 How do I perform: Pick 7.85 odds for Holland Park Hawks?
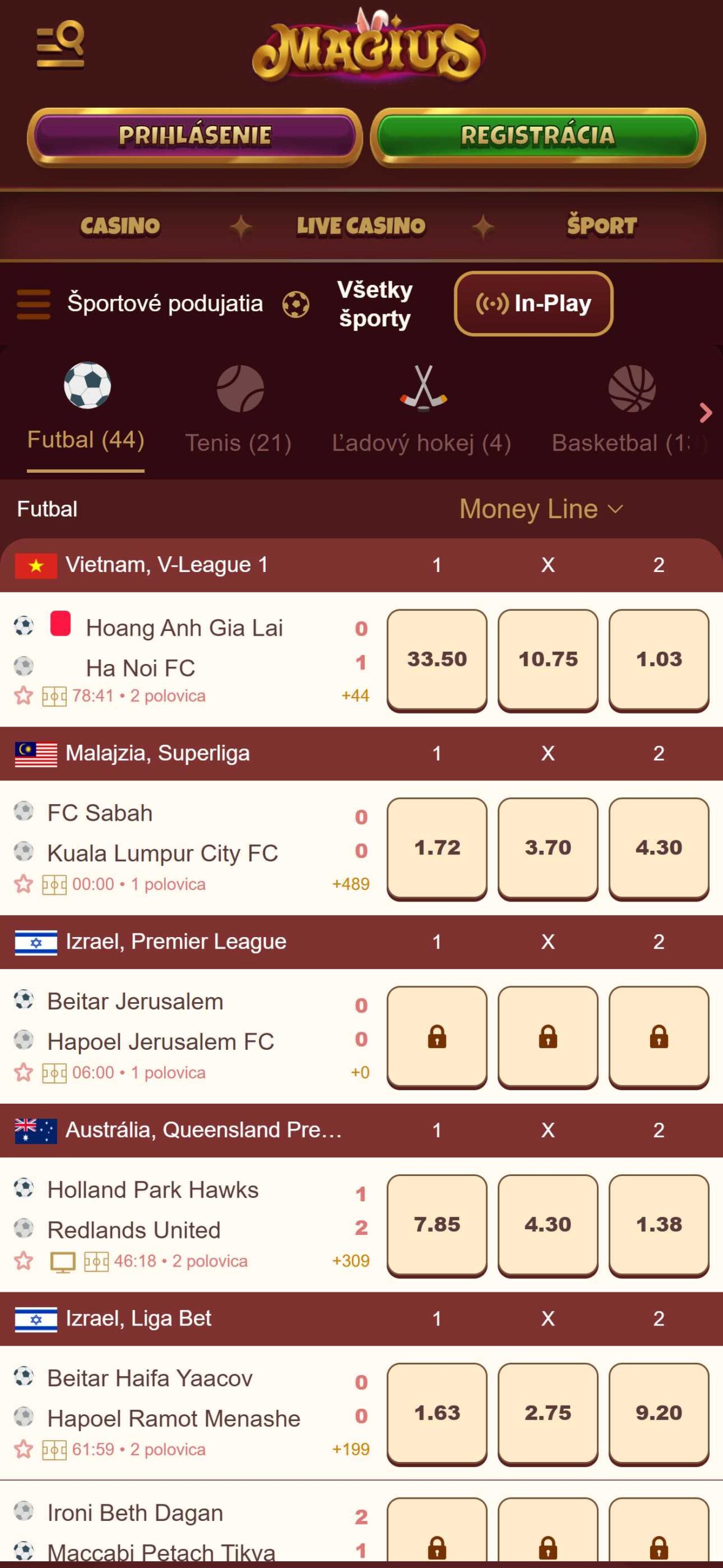(437, 1224)
